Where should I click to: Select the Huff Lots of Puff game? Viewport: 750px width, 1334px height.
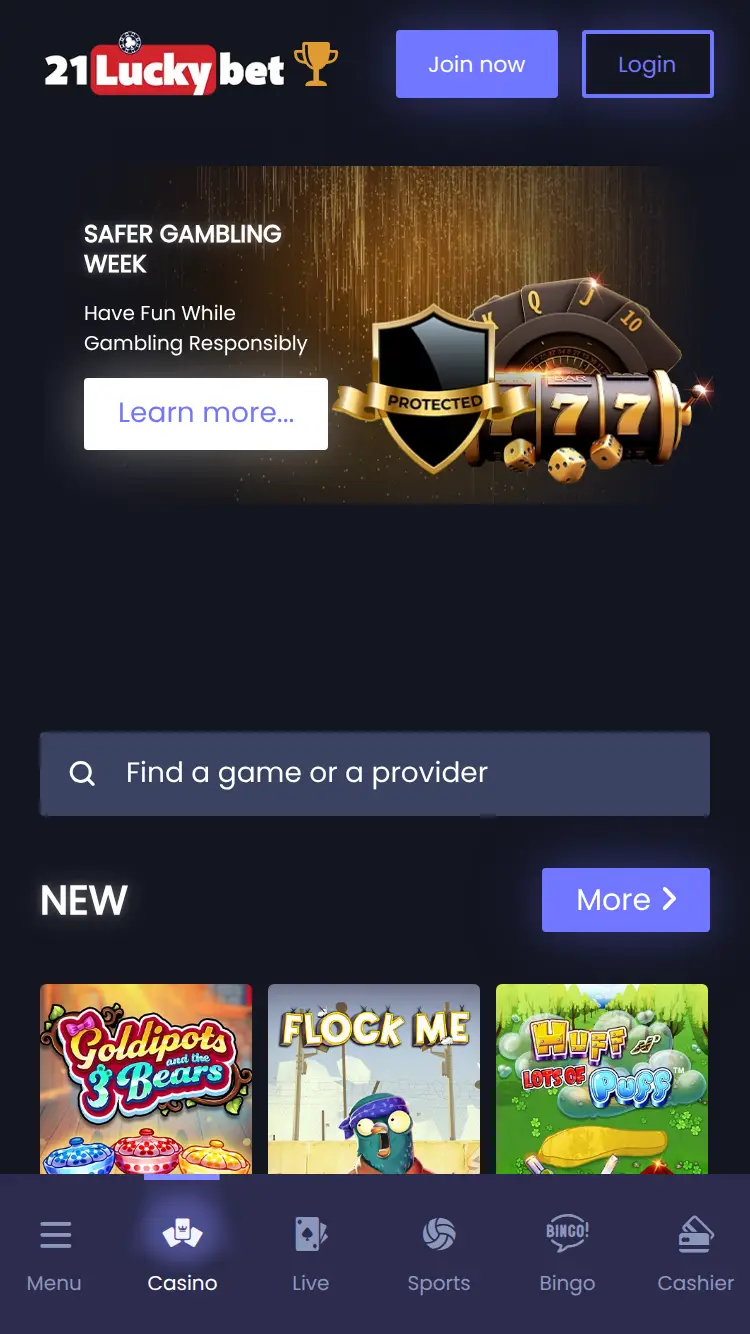(x=601, y=1078)
